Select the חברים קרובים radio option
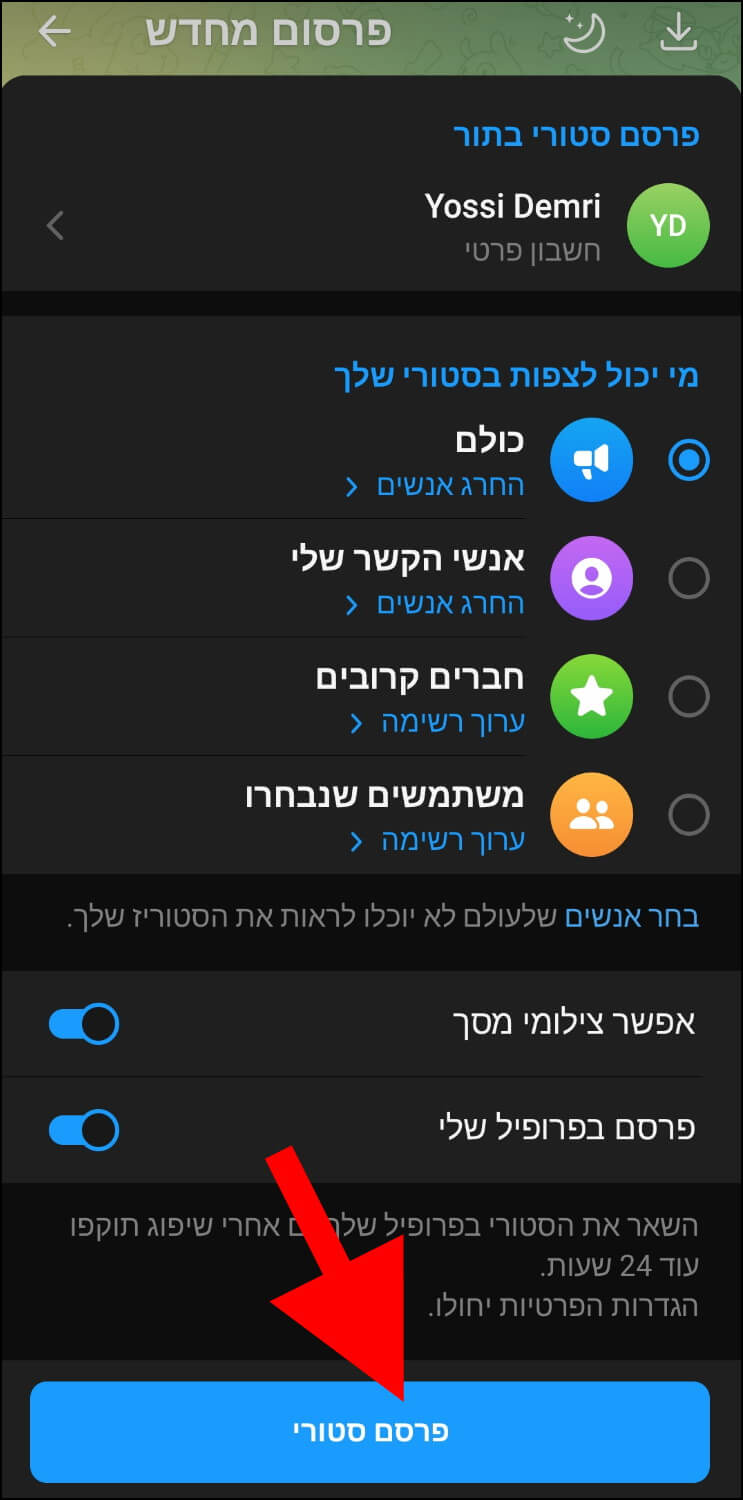The image size is (743, 1500). point(688,696)
